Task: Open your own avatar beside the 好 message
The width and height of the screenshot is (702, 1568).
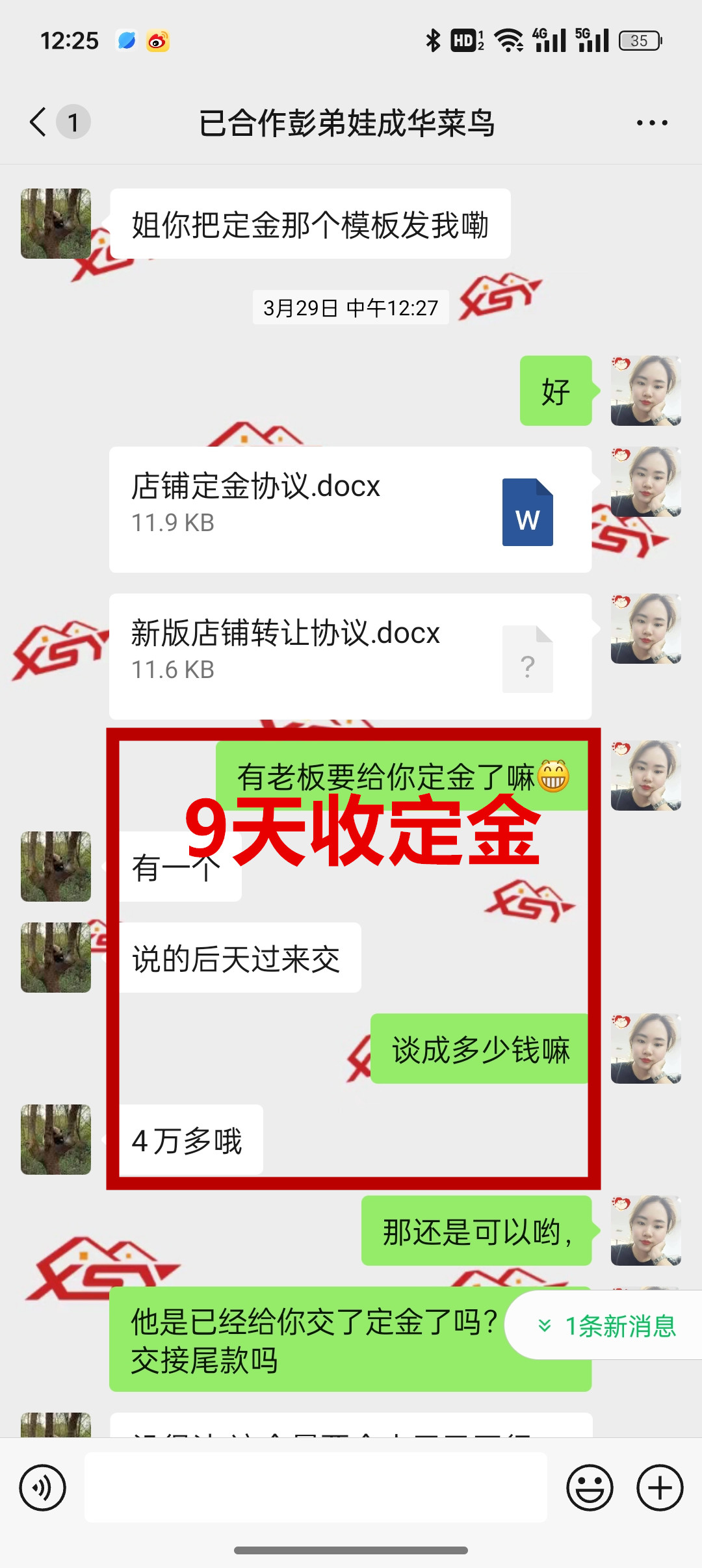Action: point(645,391)
